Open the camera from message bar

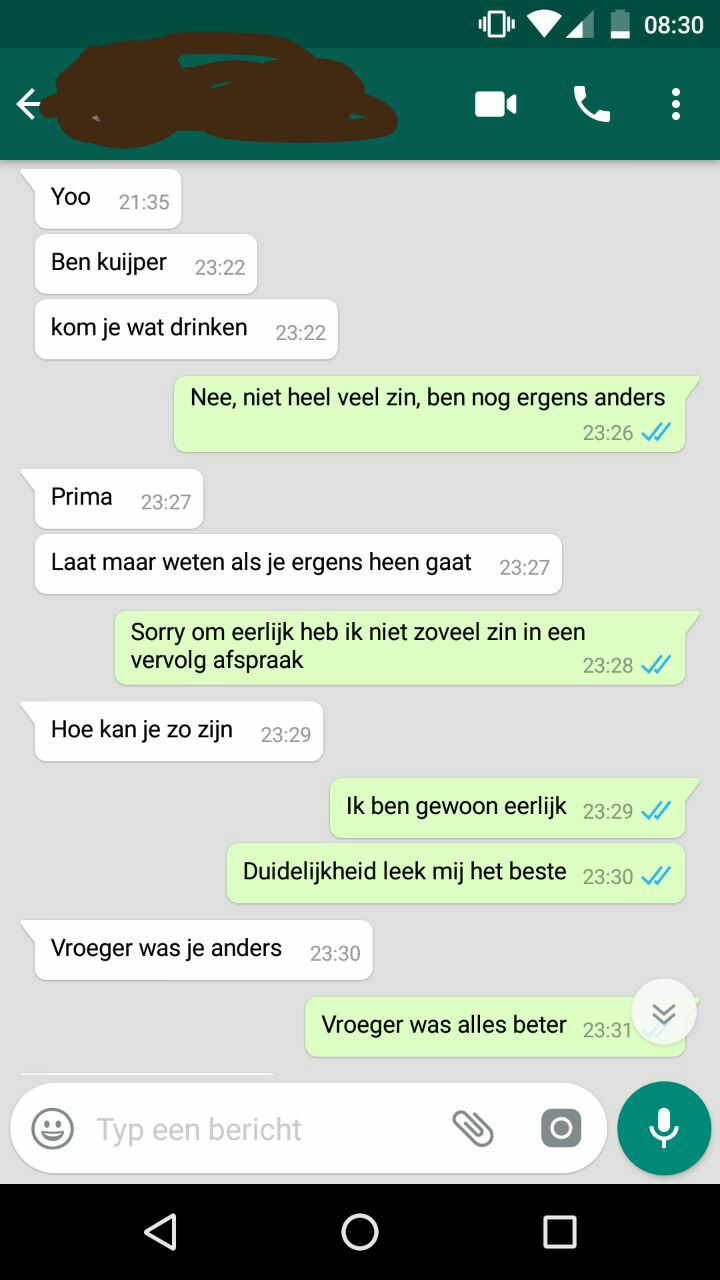(x=561, y=1129)
